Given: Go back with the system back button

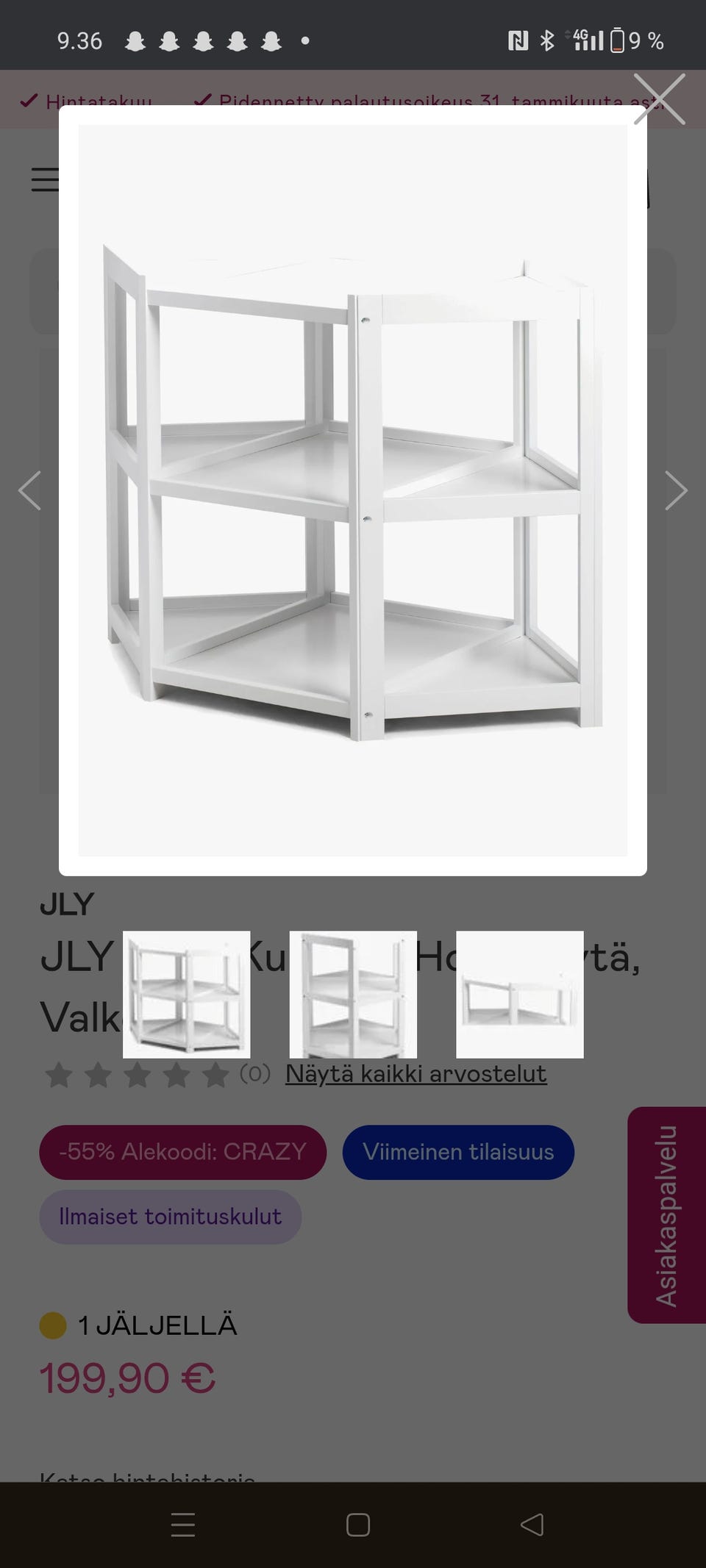Looking at the screenshot, I should [x=532, y=1525].
